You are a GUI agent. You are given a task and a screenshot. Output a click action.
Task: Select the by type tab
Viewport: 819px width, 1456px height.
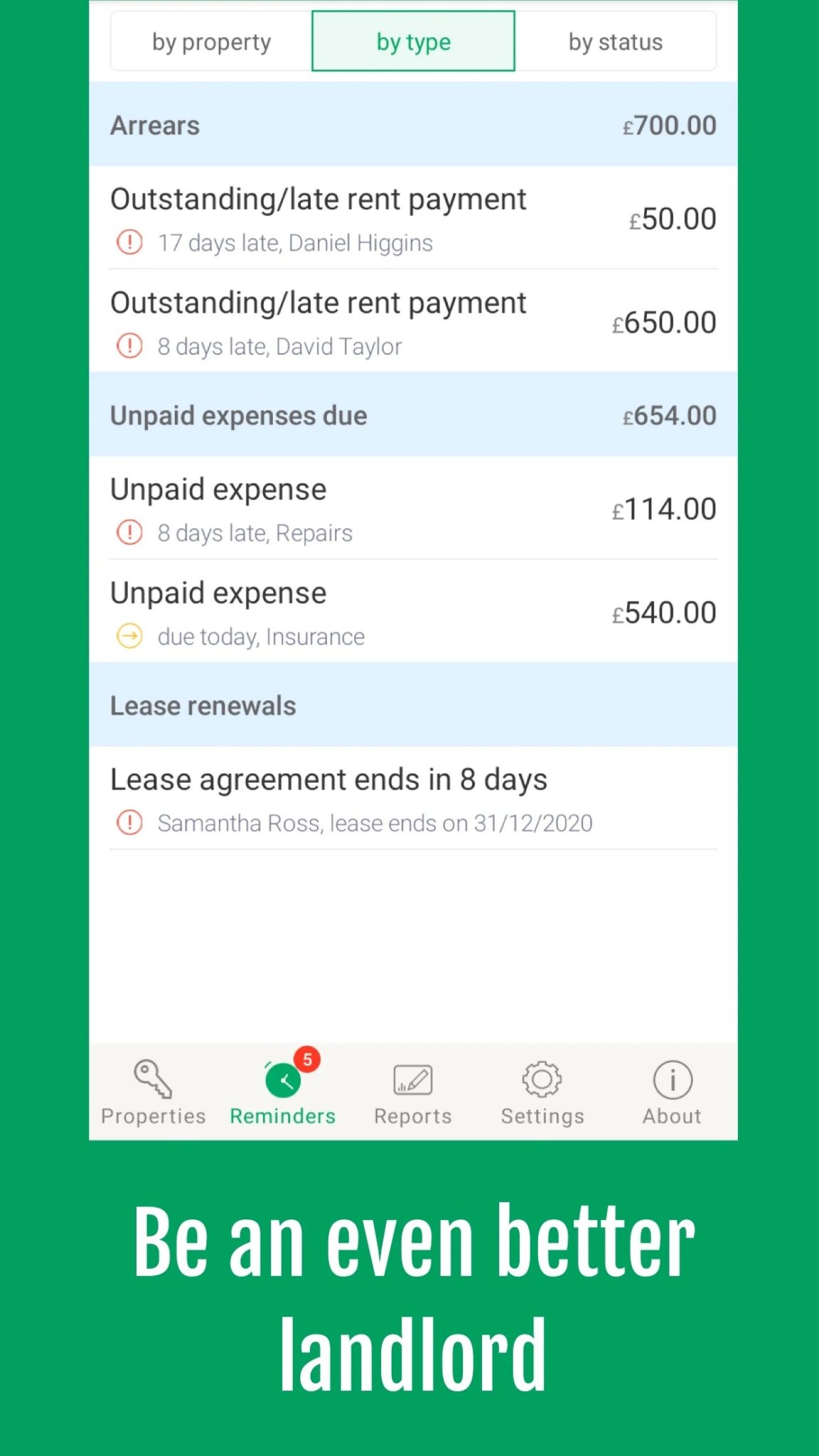[x=412, y=41]
